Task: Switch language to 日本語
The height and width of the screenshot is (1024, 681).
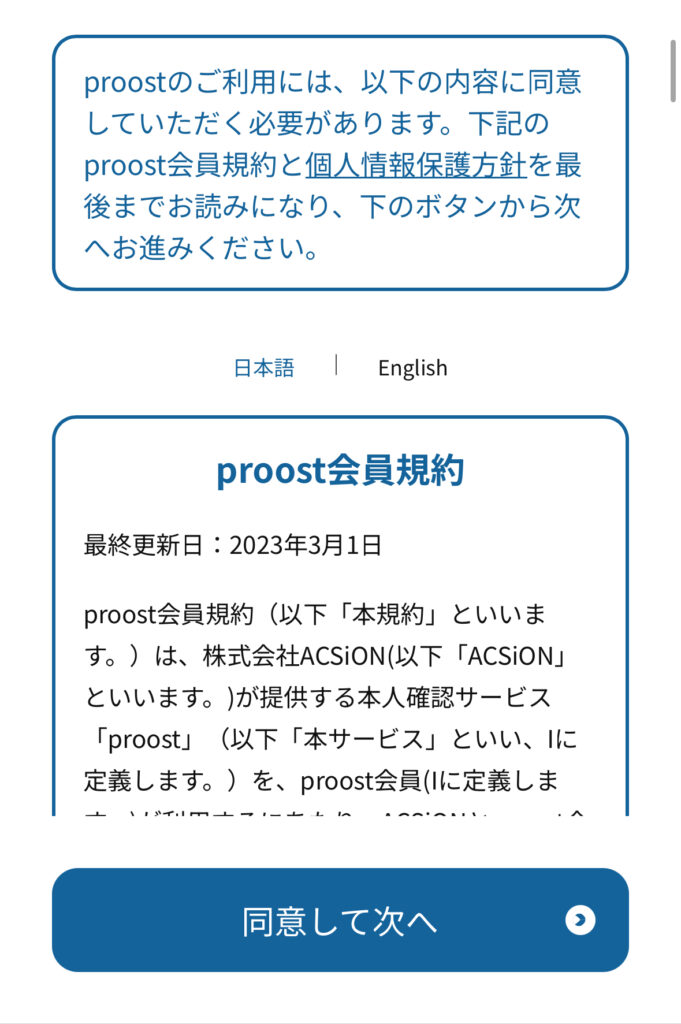Action: (x=264, y=368)
